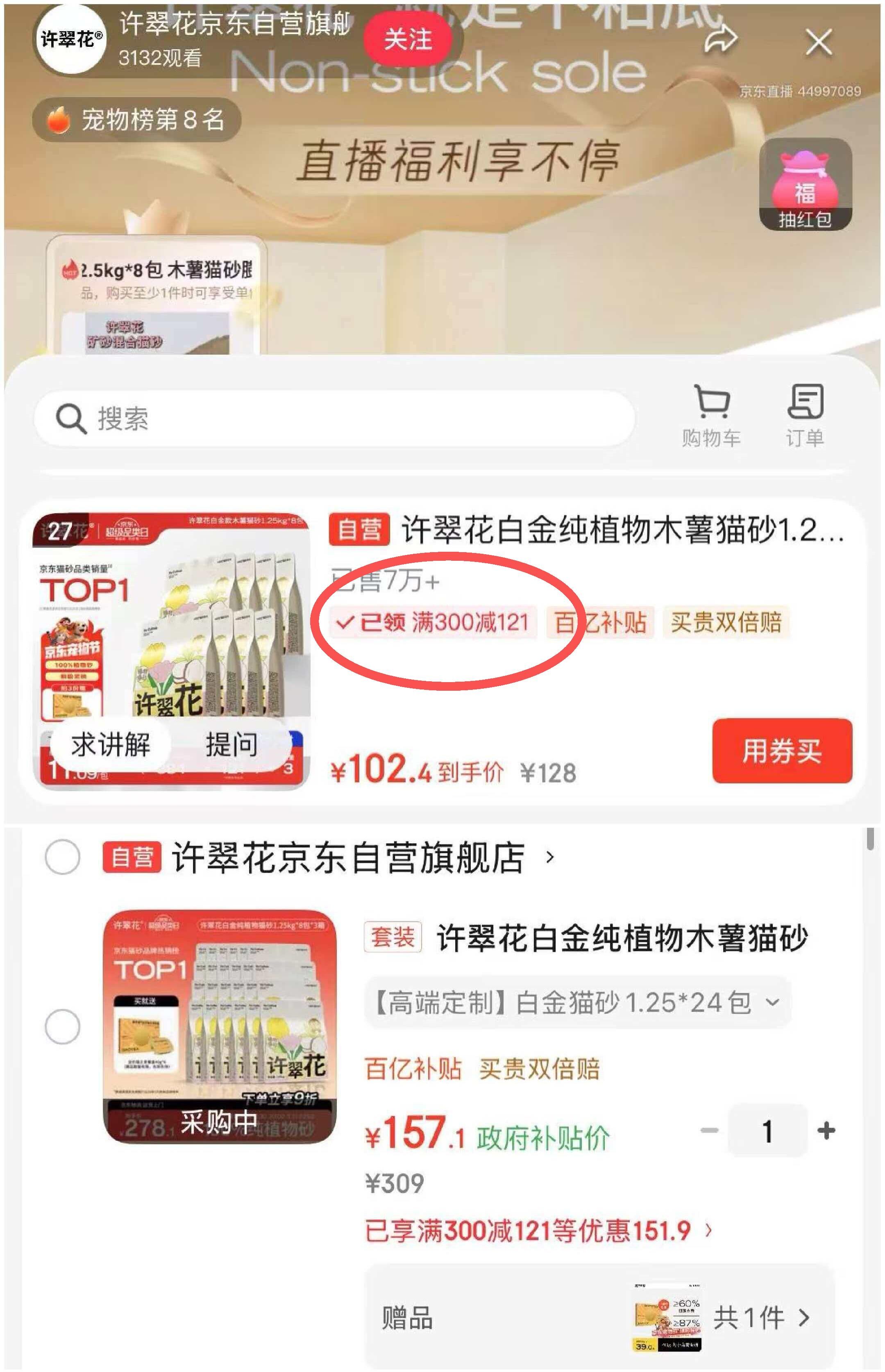The width and height of the screenshot is (885, 1372).
Task: Select the 白金纯植物木薯猫砂 cart item
Action: [62, 1026]
